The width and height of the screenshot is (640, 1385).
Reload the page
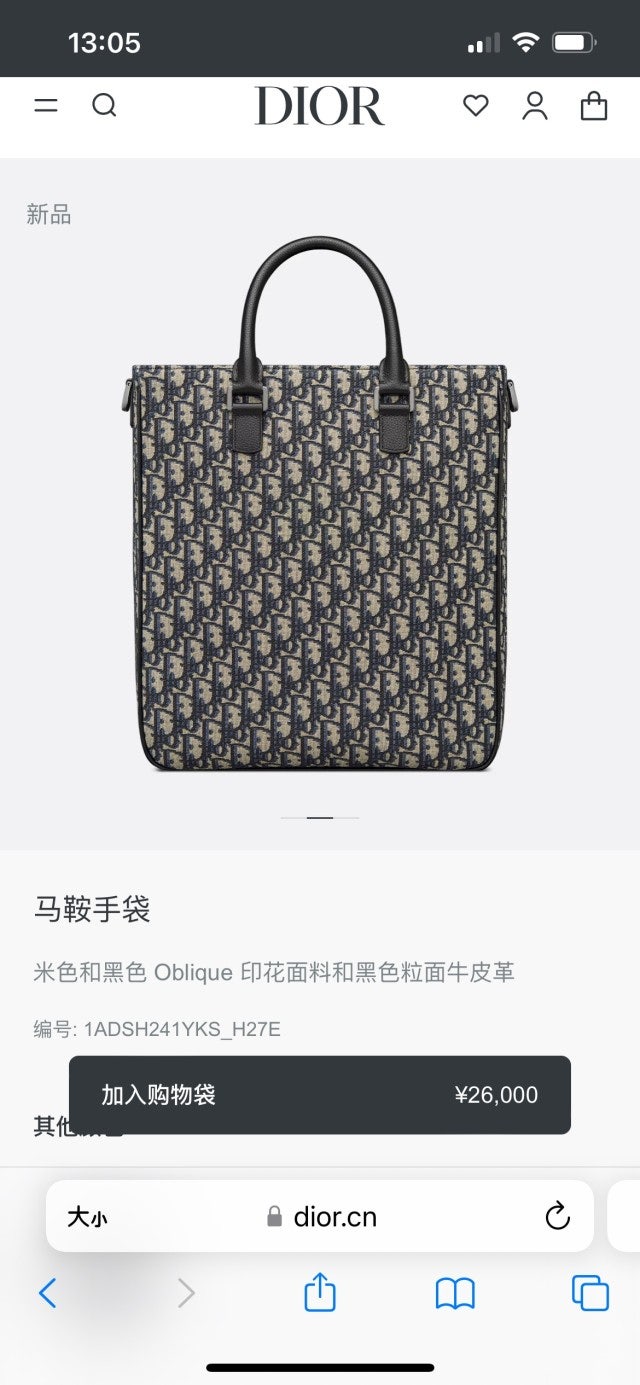click(x=557, y=1216)
